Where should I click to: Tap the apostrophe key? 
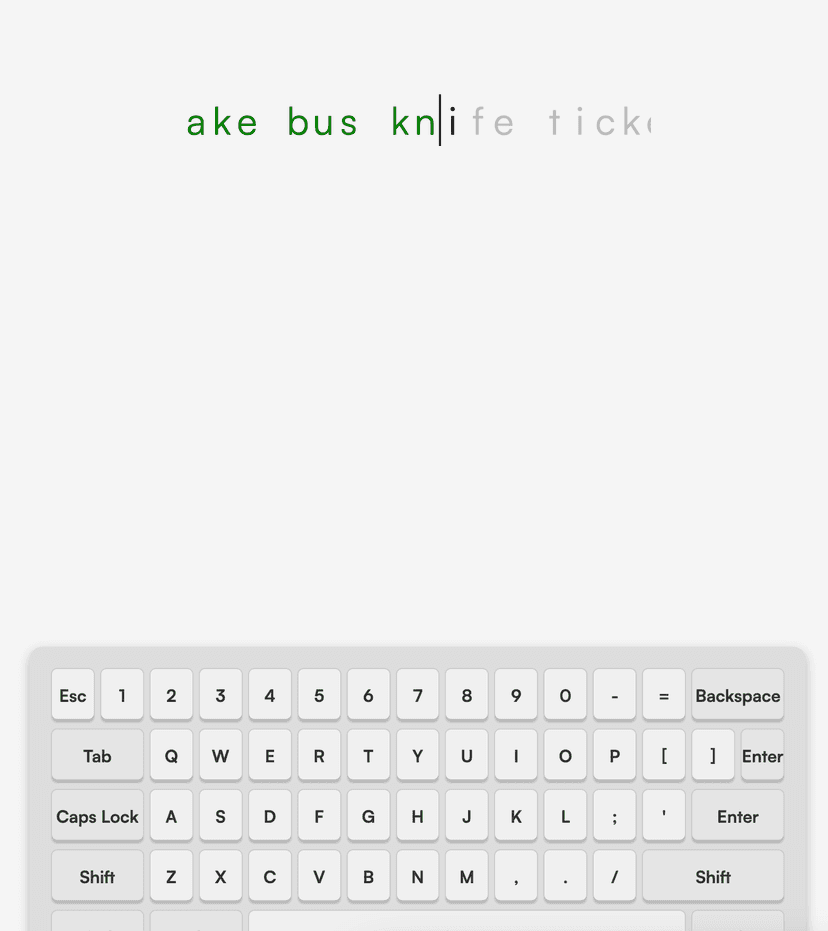pos(663,816)
